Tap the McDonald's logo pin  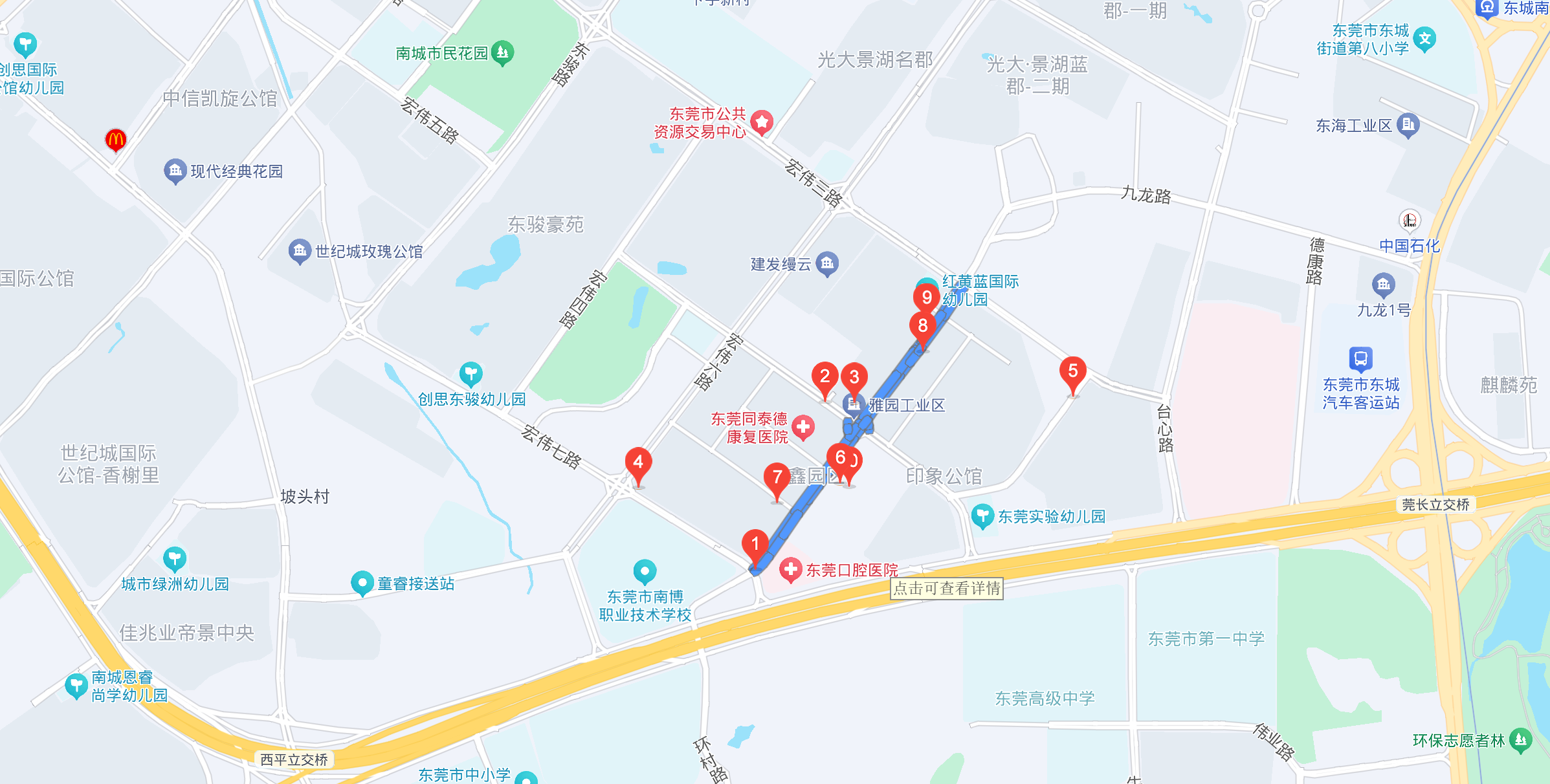pyautogui.click(x=116, y=139)
